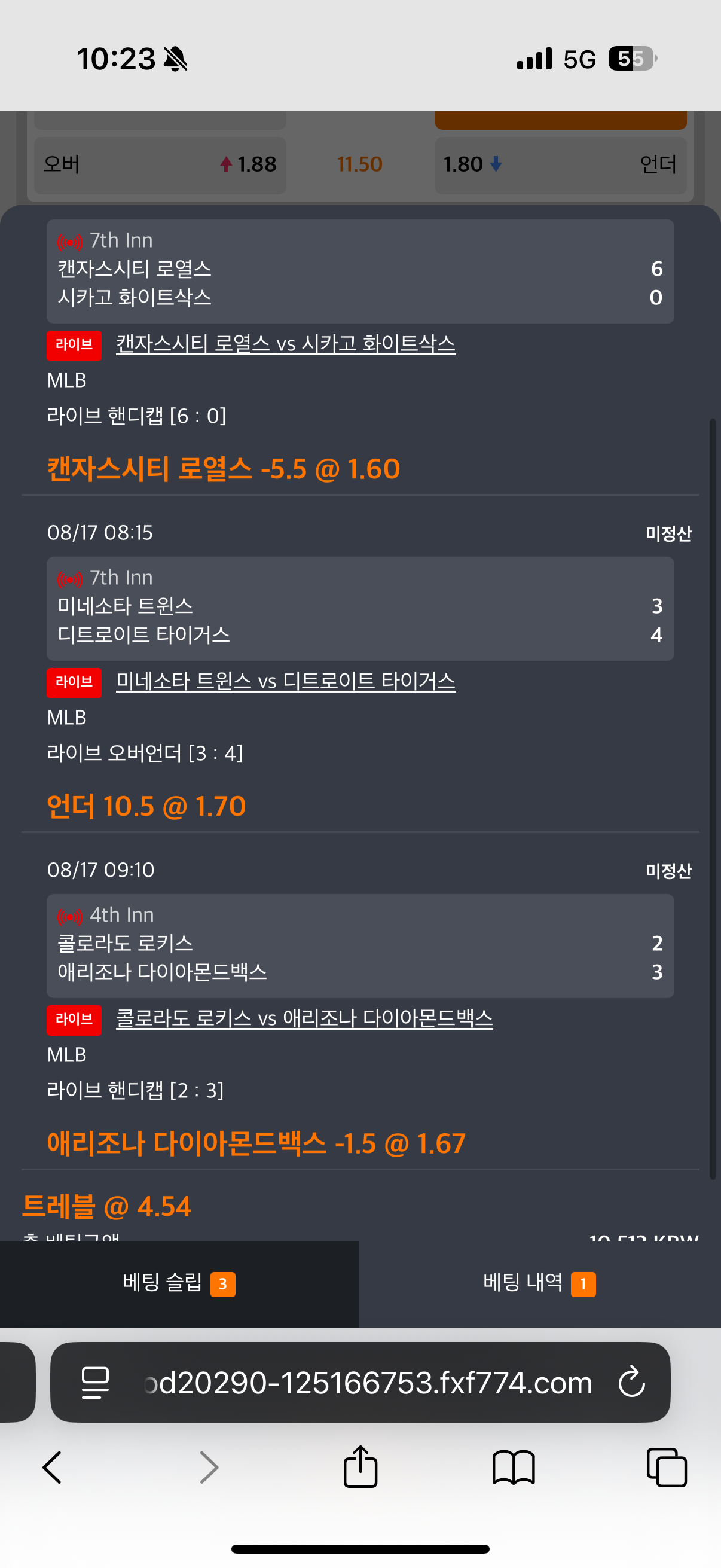
Task: Show open browser tabs
Action: coord(667,1468)
